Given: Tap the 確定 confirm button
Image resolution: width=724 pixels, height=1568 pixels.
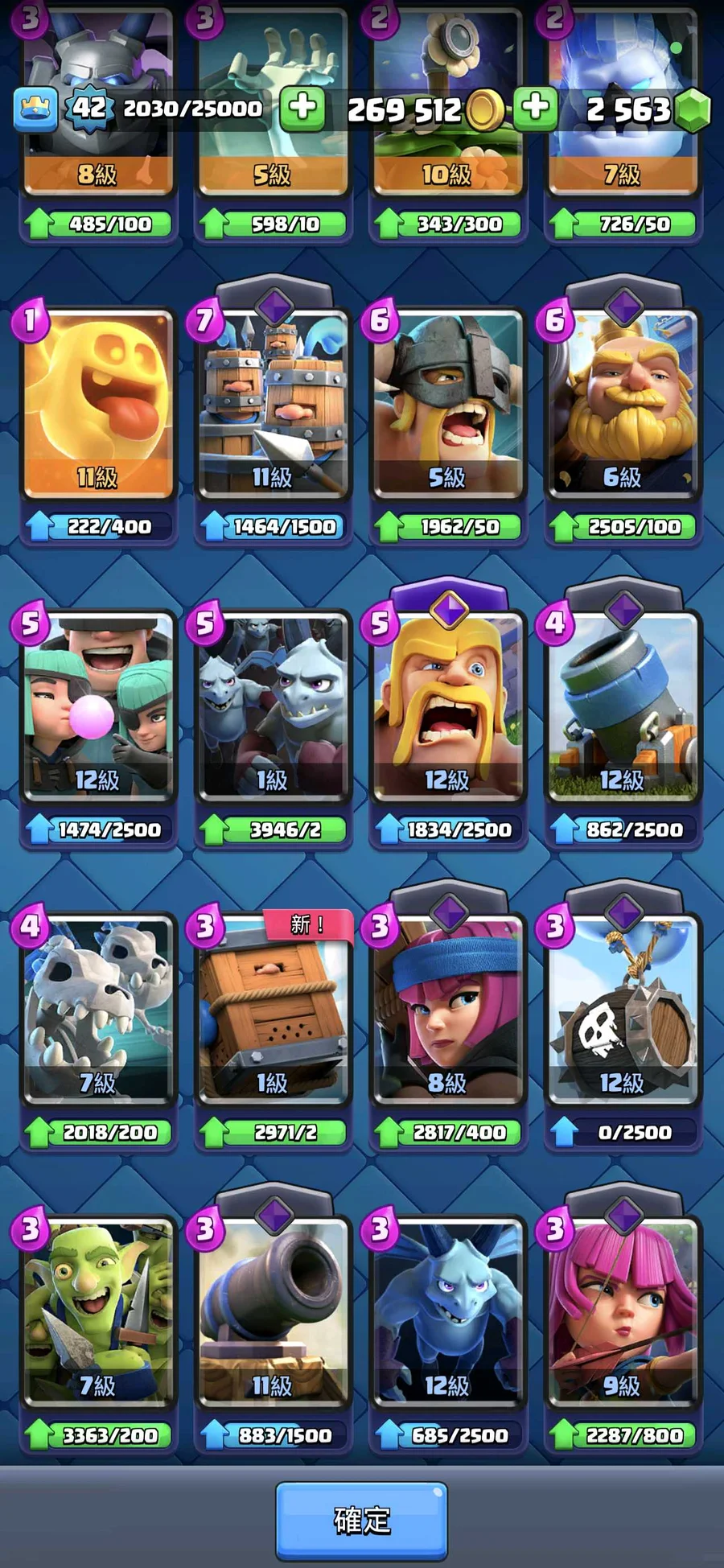Looking at the screenshot, I should pos(361,1520).
